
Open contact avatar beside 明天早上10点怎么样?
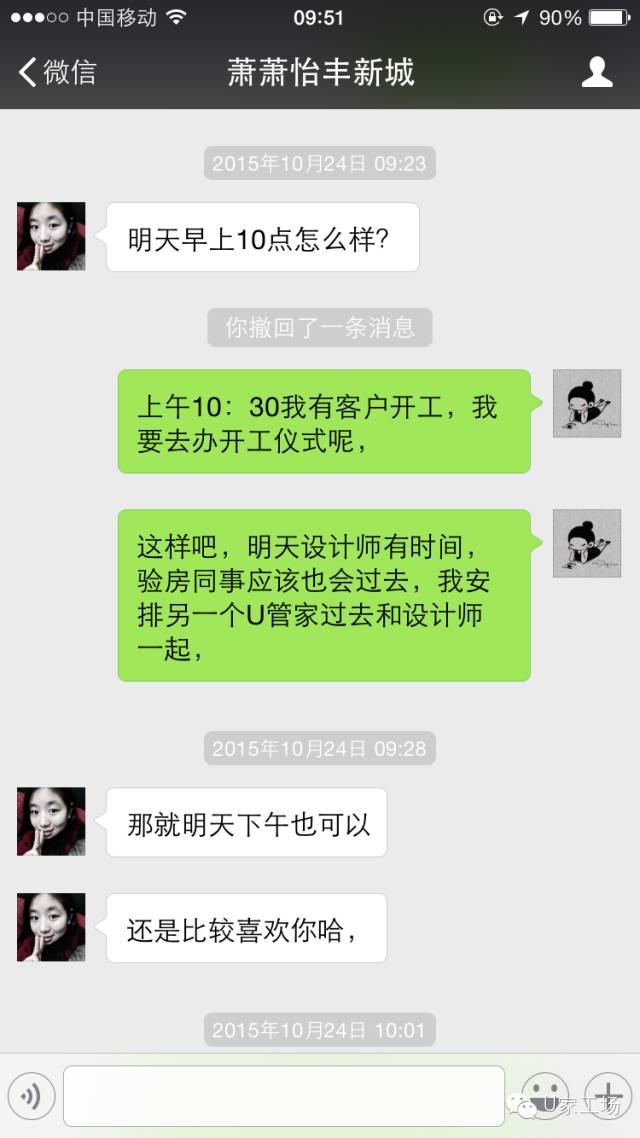(51, 237)
